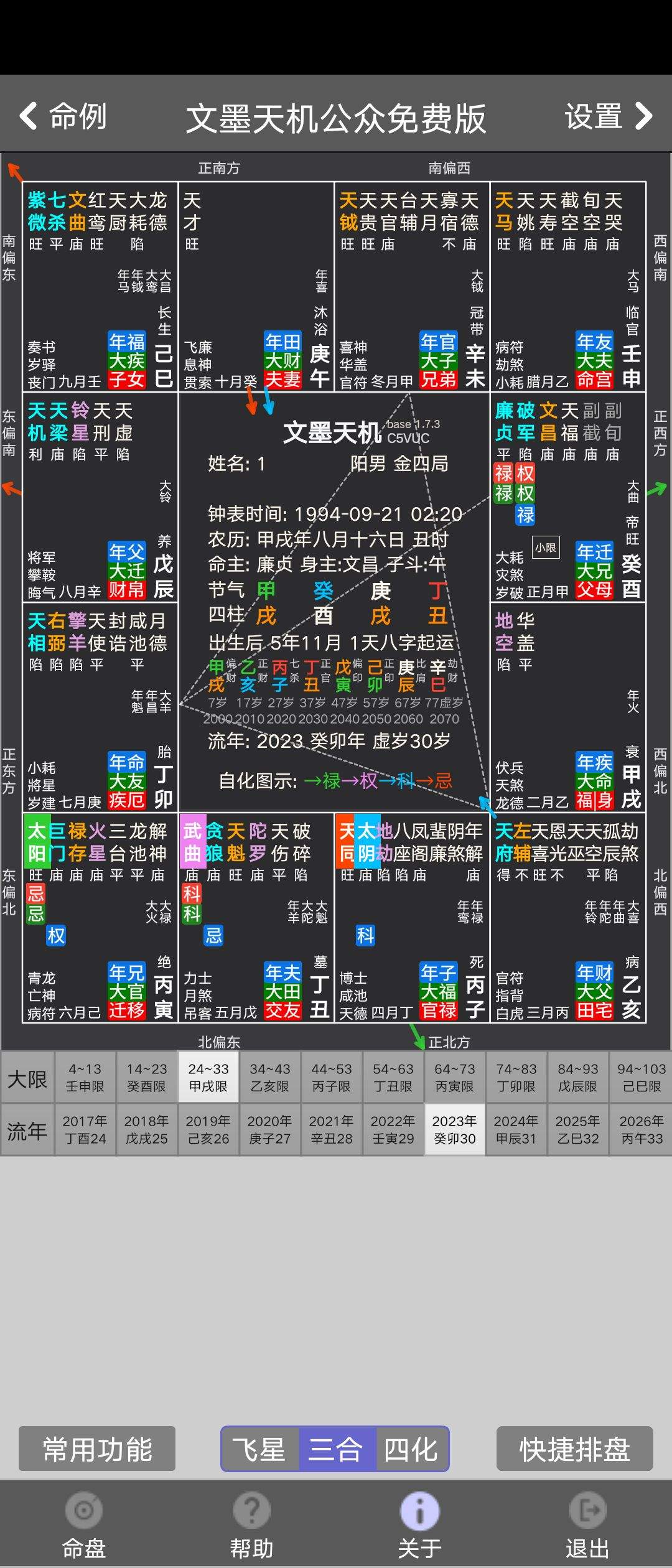Open 常用功能 menu
This screenshot has height=1568, width=672.
(97, 1449)
